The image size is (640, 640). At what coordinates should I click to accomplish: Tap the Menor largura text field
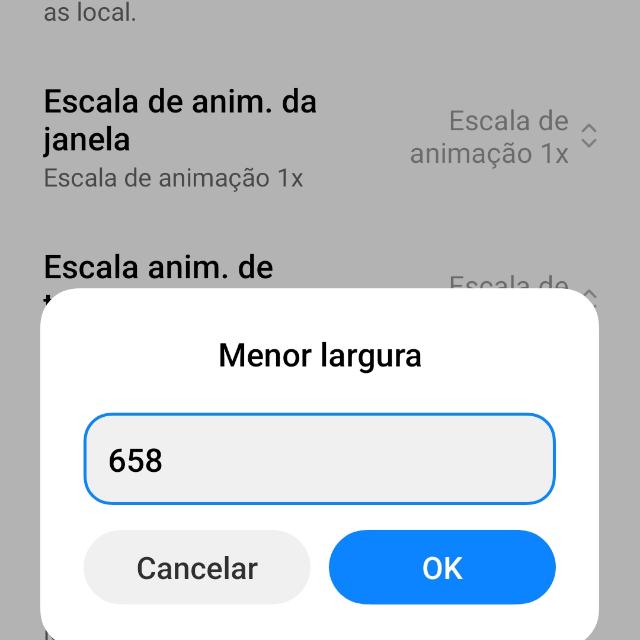pyautogui.click(x=319, y=459)
